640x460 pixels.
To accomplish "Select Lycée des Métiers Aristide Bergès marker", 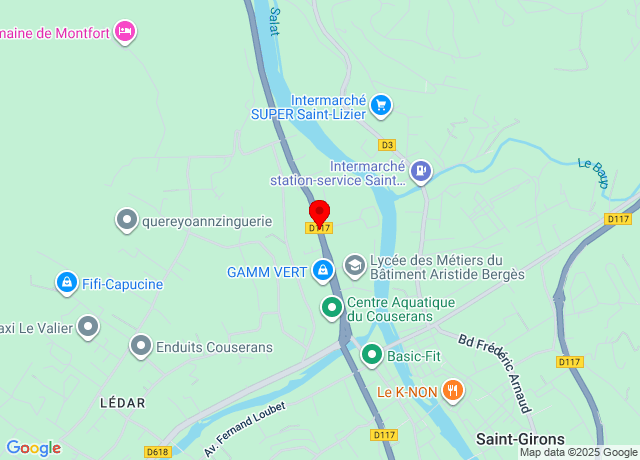I will tap(355, 265).
